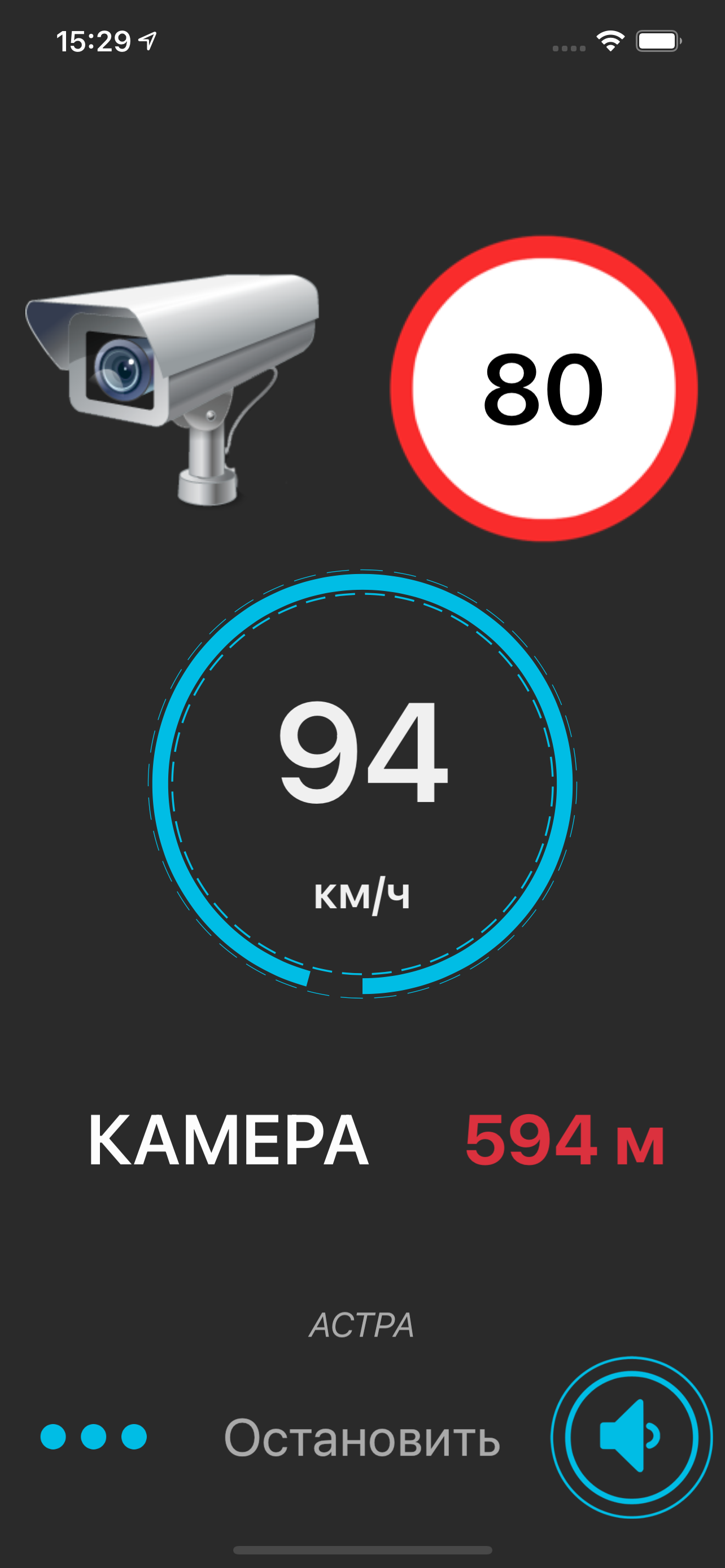Toggle the sound speaker button
725x1568 pixels.
[631, 1437]
